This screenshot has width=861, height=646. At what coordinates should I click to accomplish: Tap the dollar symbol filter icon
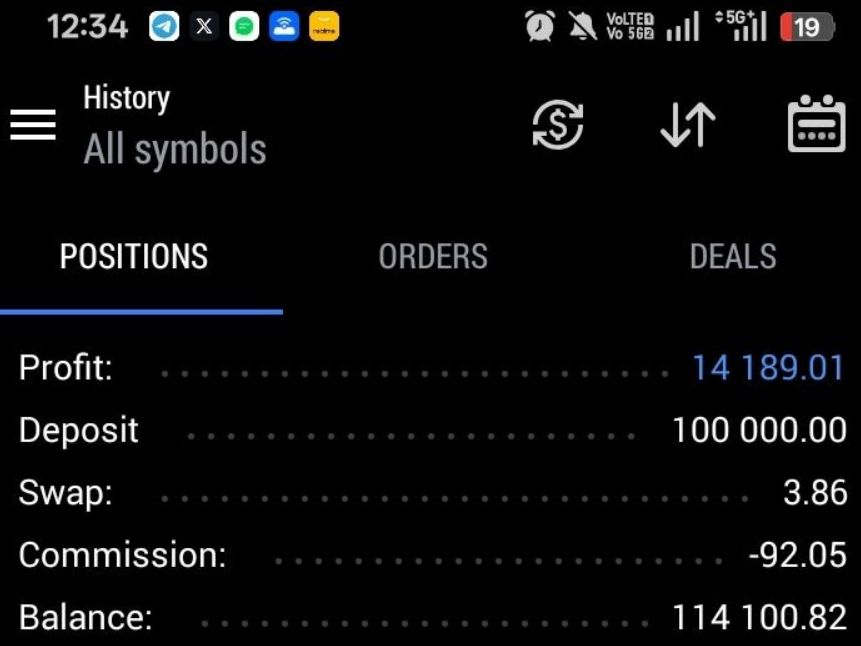(x=557, y=126)
